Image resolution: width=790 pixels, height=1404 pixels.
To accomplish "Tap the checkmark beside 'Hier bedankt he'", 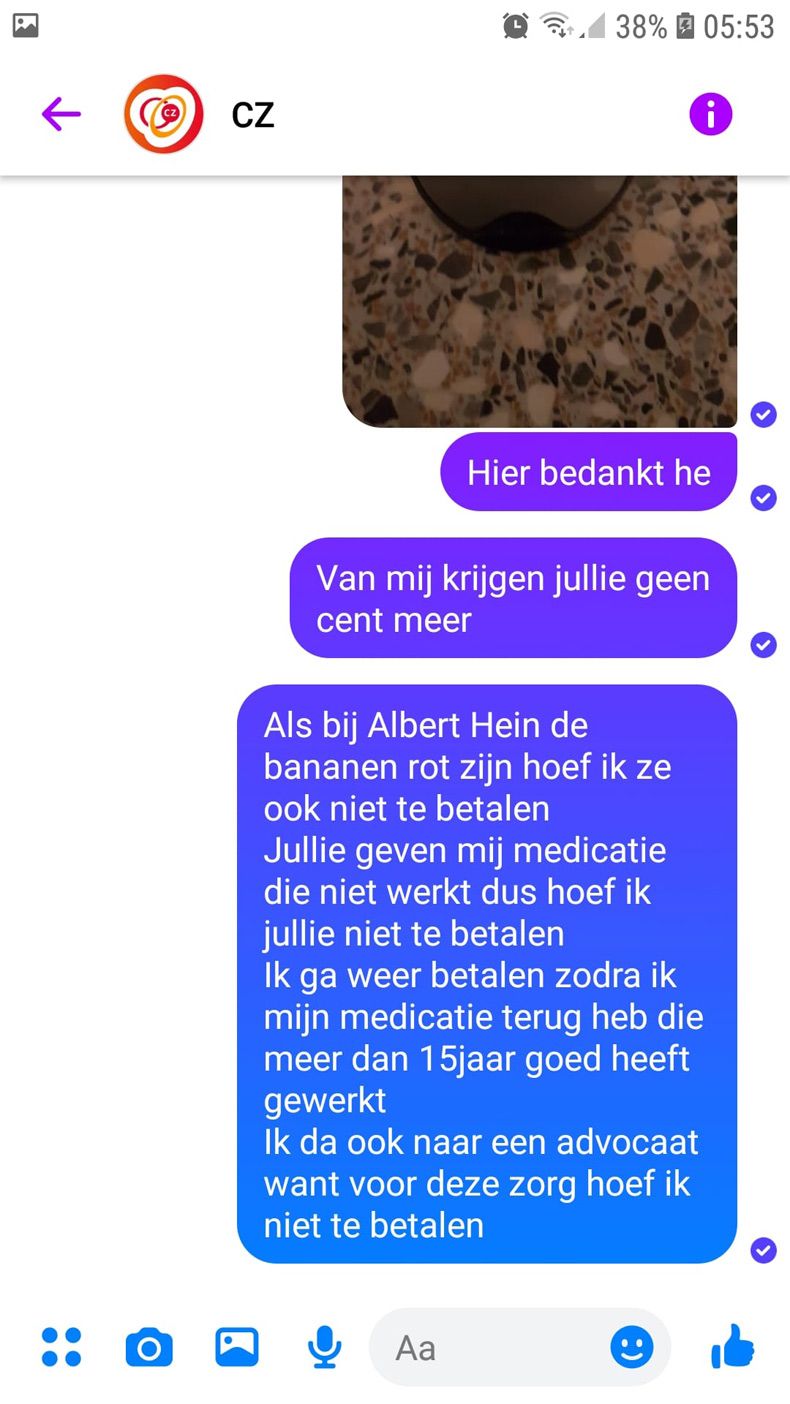I will [x=763, y=497].
